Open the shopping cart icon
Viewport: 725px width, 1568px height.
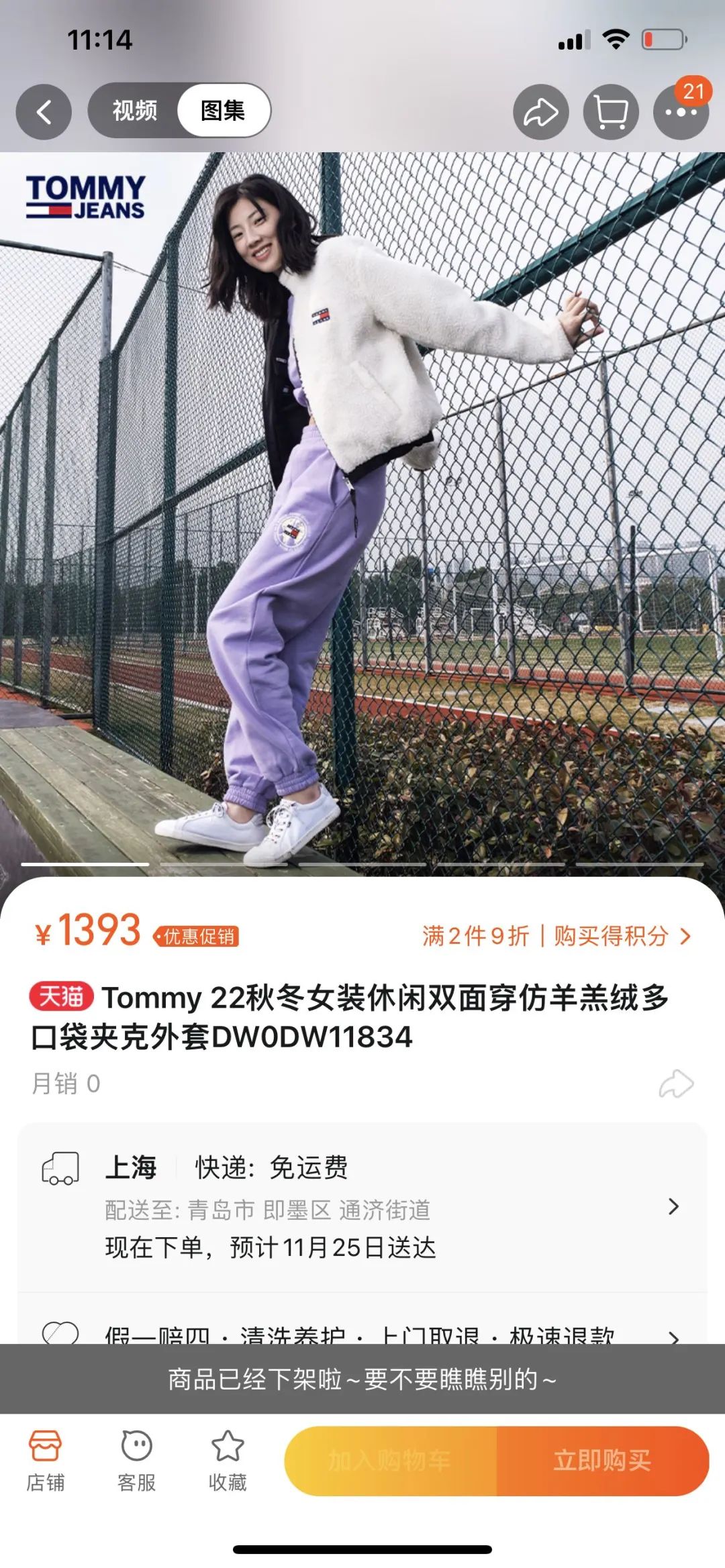[x=611, y=112]
